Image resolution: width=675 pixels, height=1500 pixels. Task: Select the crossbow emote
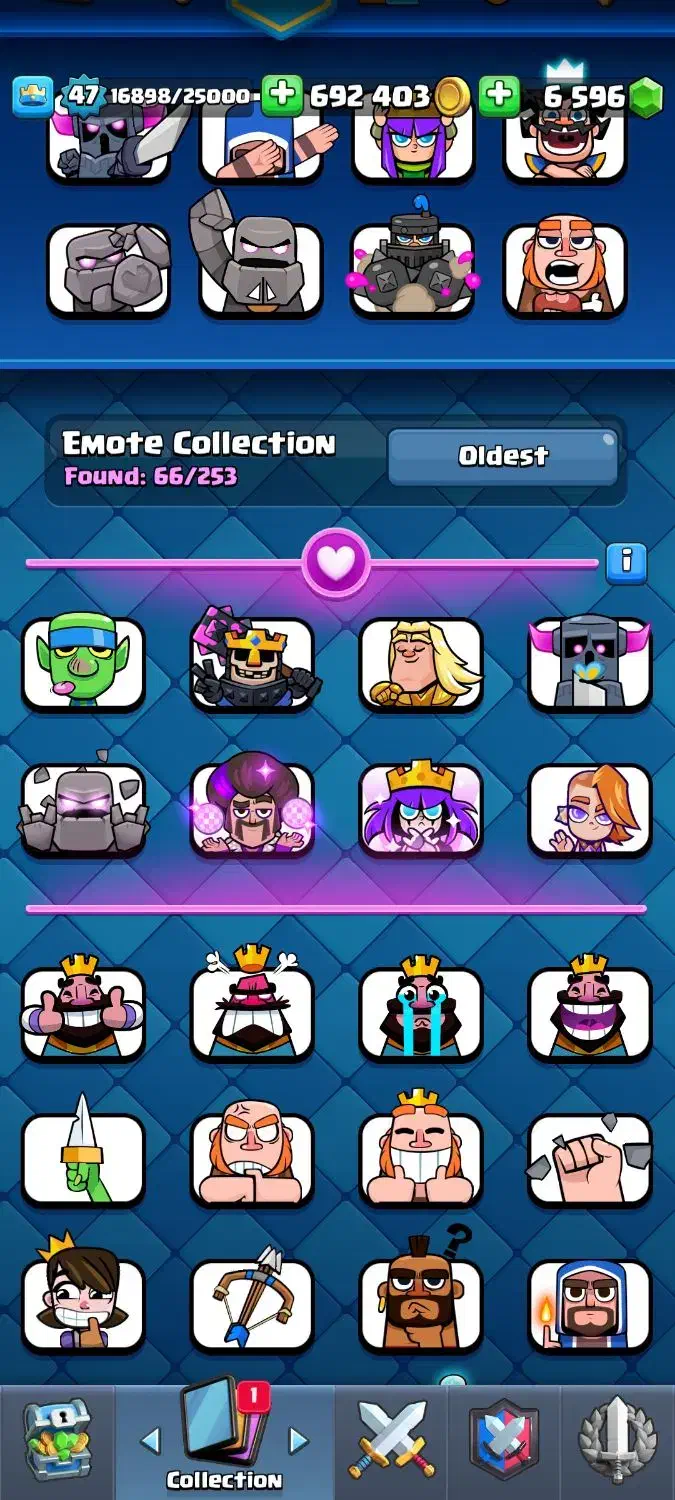(x=252, y=1304)
